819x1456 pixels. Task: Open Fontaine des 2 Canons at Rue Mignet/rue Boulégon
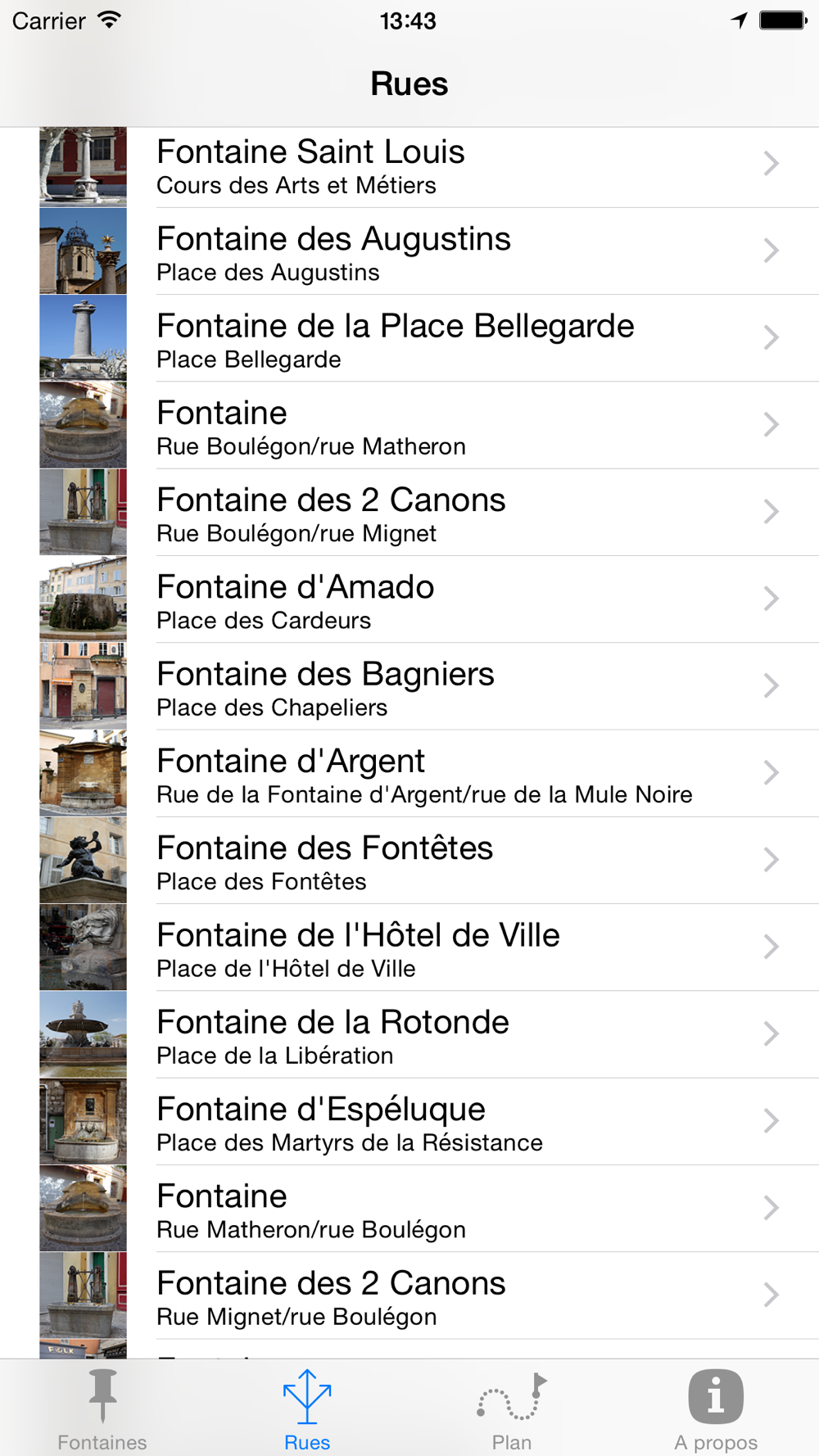click(409, 1296)
